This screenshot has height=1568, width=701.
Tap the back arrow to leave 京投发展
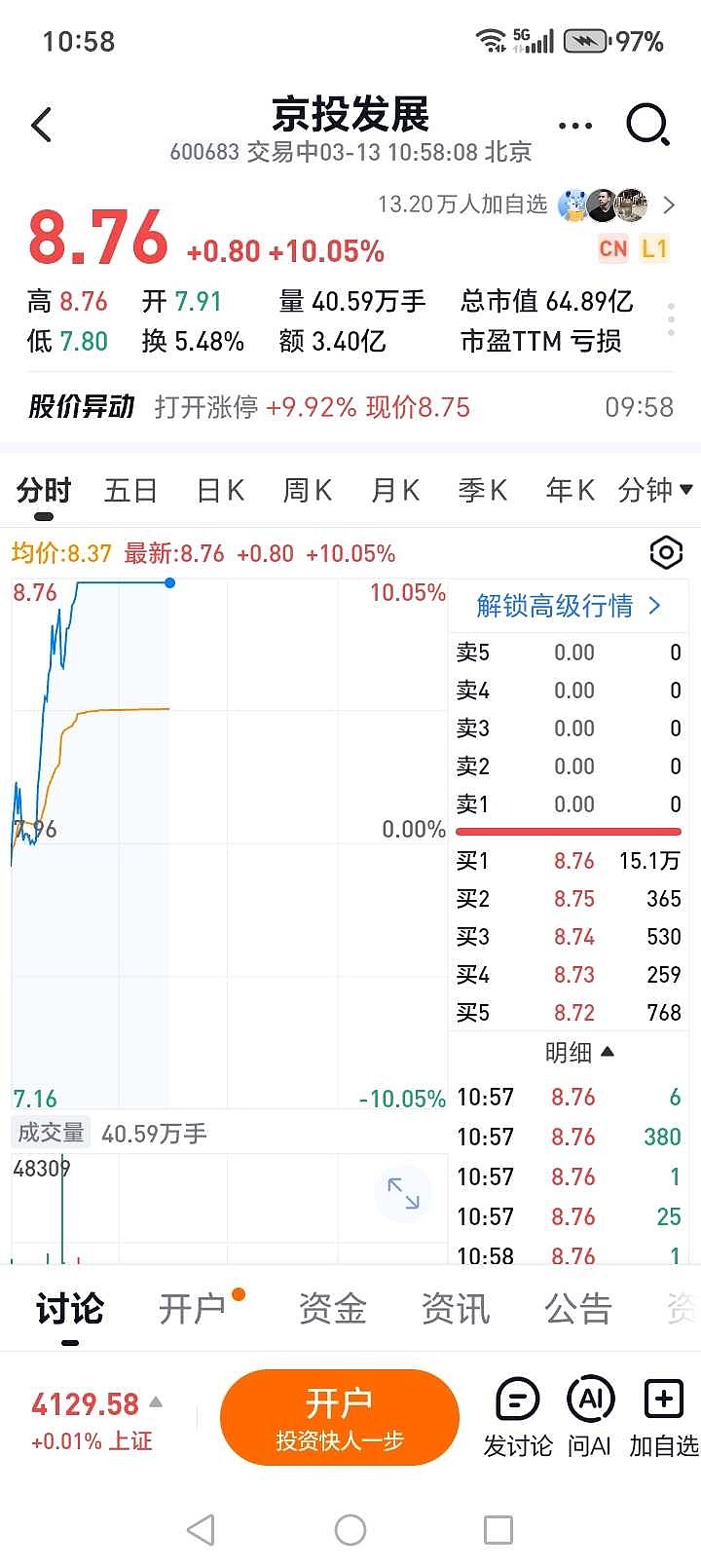click(x=41, y=126)
